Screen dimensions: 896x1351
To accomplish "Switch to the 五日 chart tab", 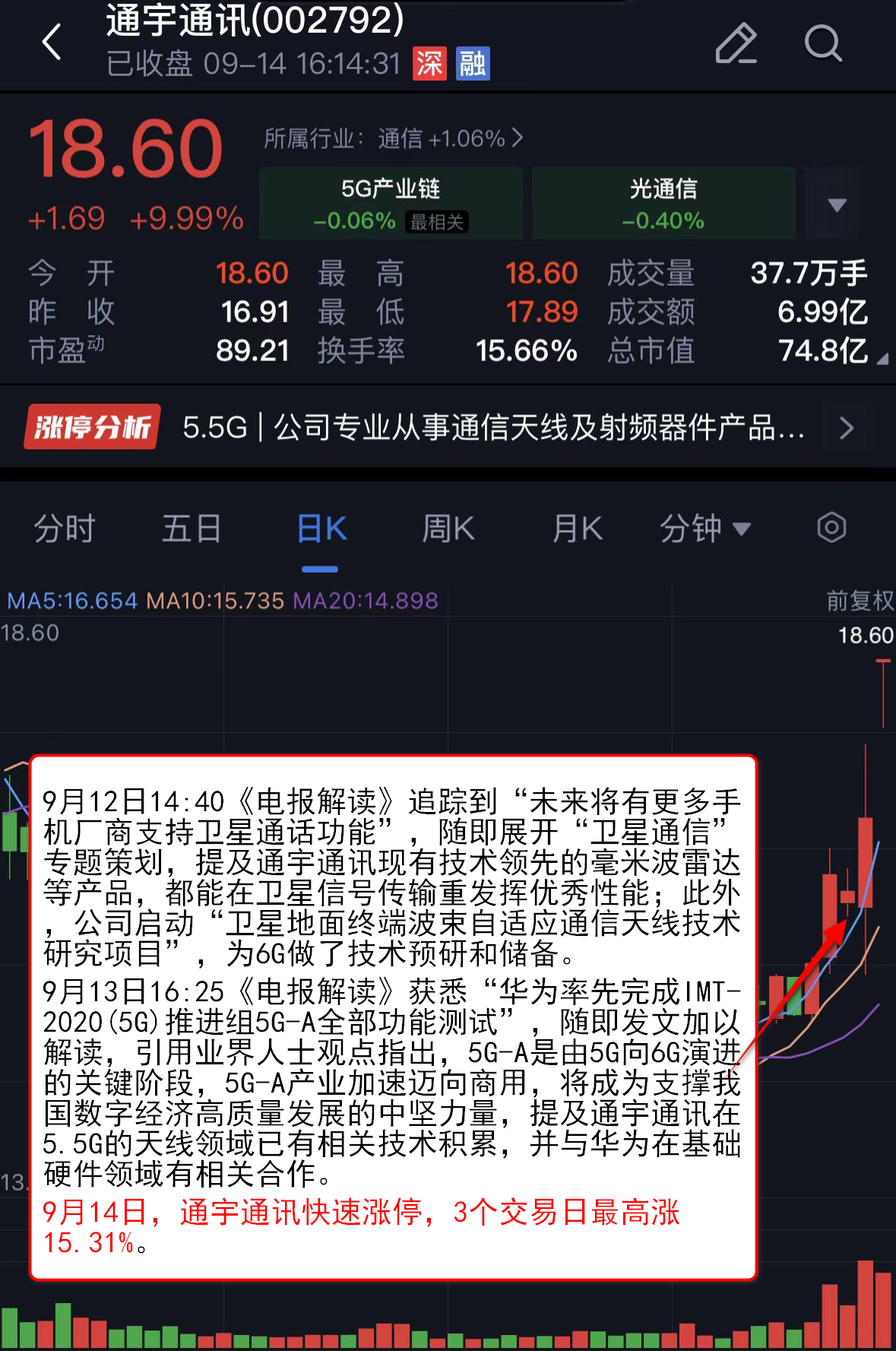I will tap(192, 528).
